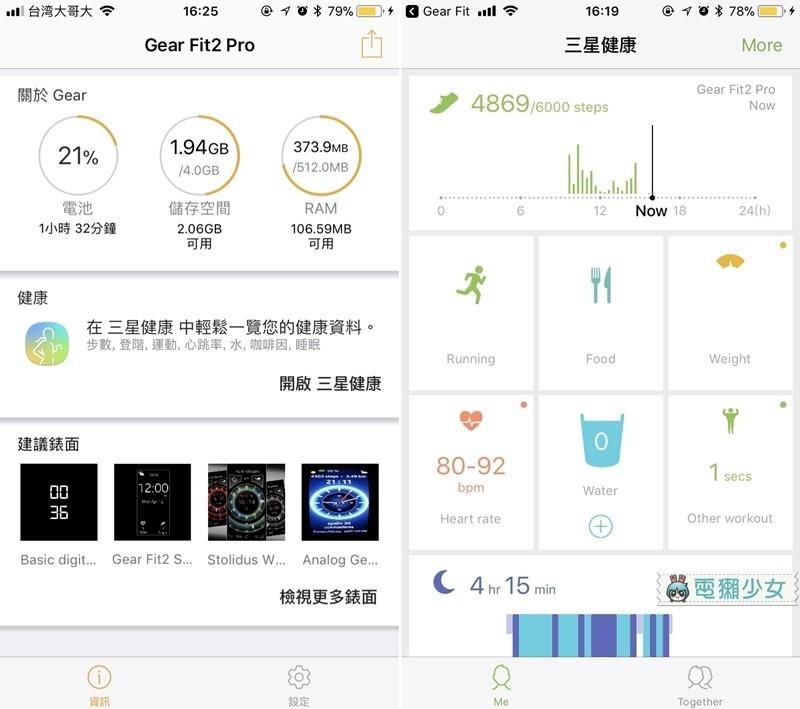Select the Analog Ge… watch face

click(340, 502)
